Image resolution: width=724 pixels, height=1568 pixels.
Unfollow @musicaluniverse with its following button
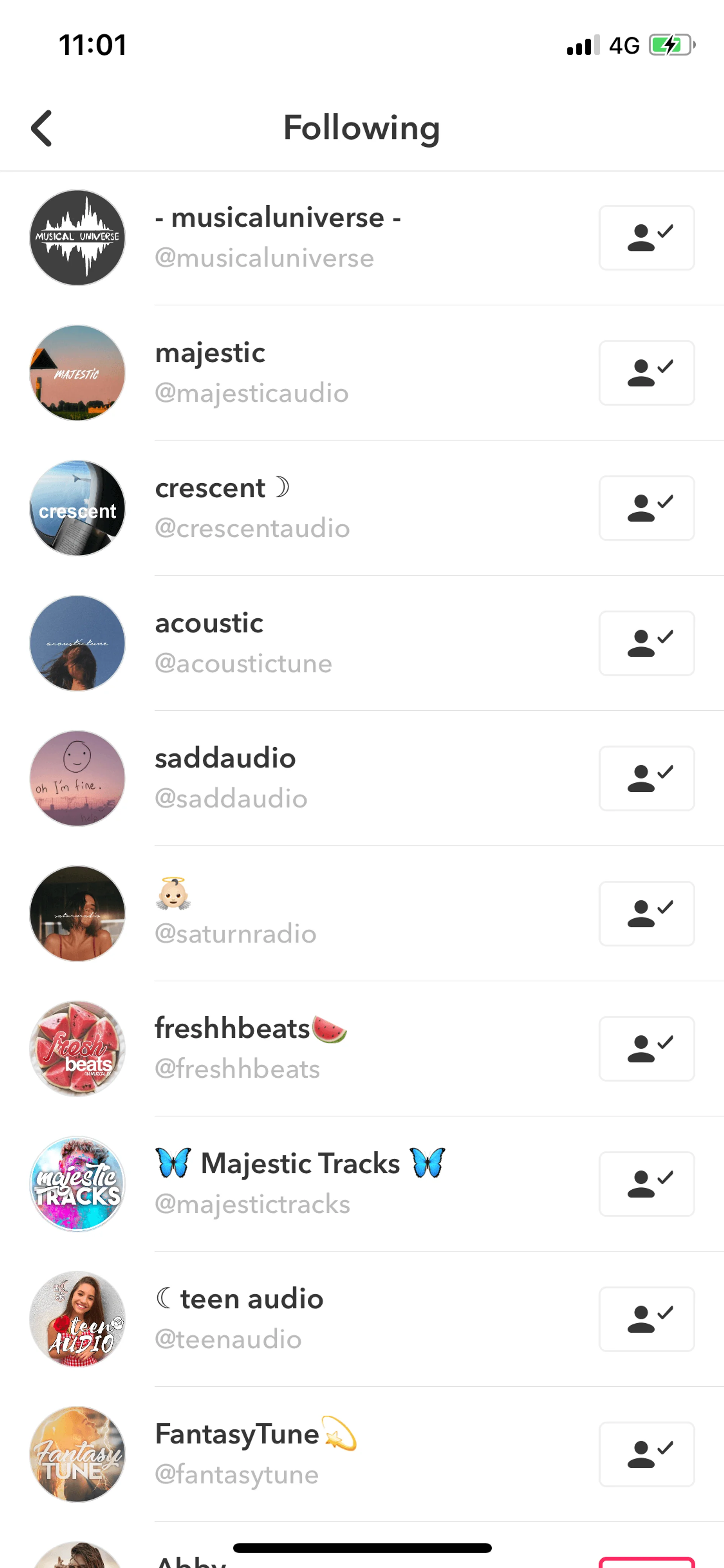(x=646, y=237)
